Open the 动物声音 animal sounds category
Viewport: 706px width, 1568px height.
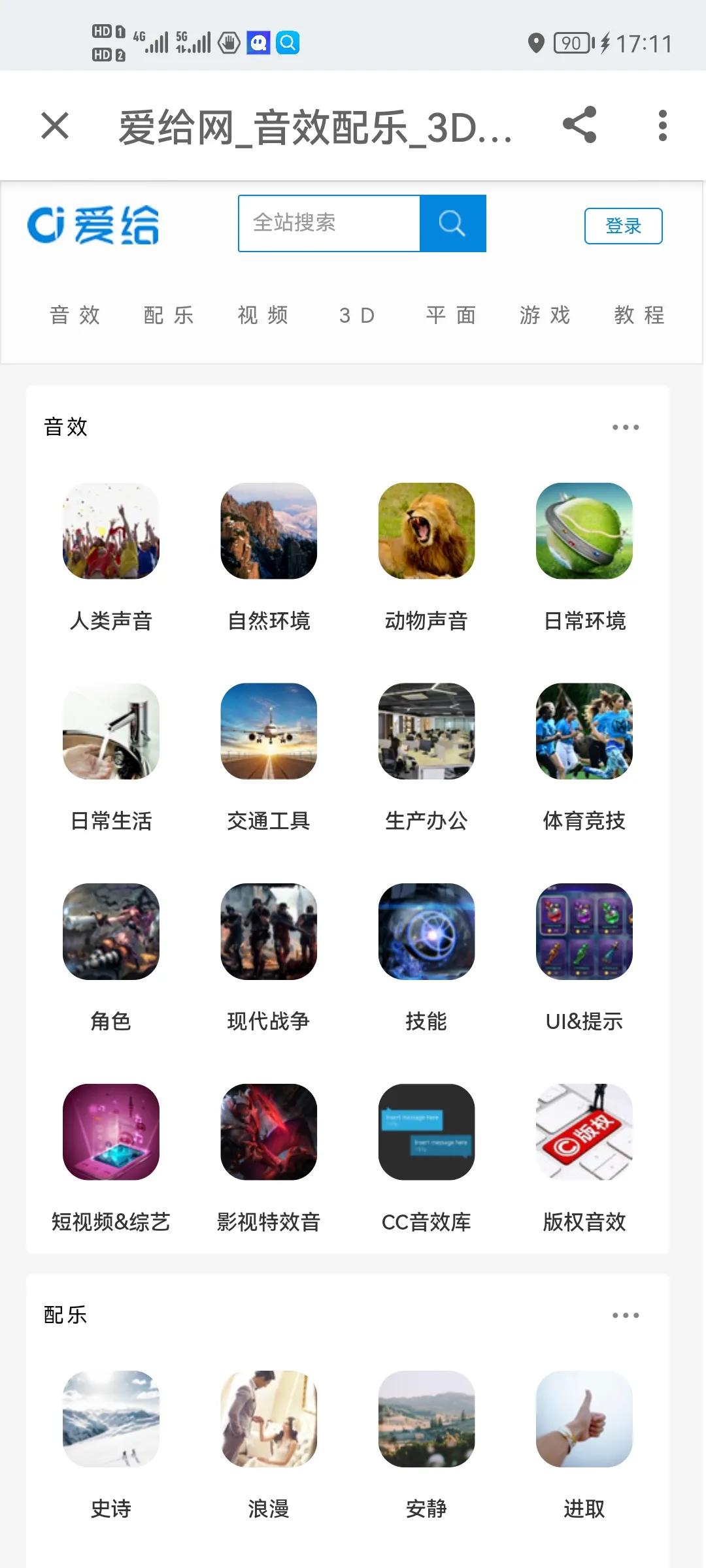426,531
